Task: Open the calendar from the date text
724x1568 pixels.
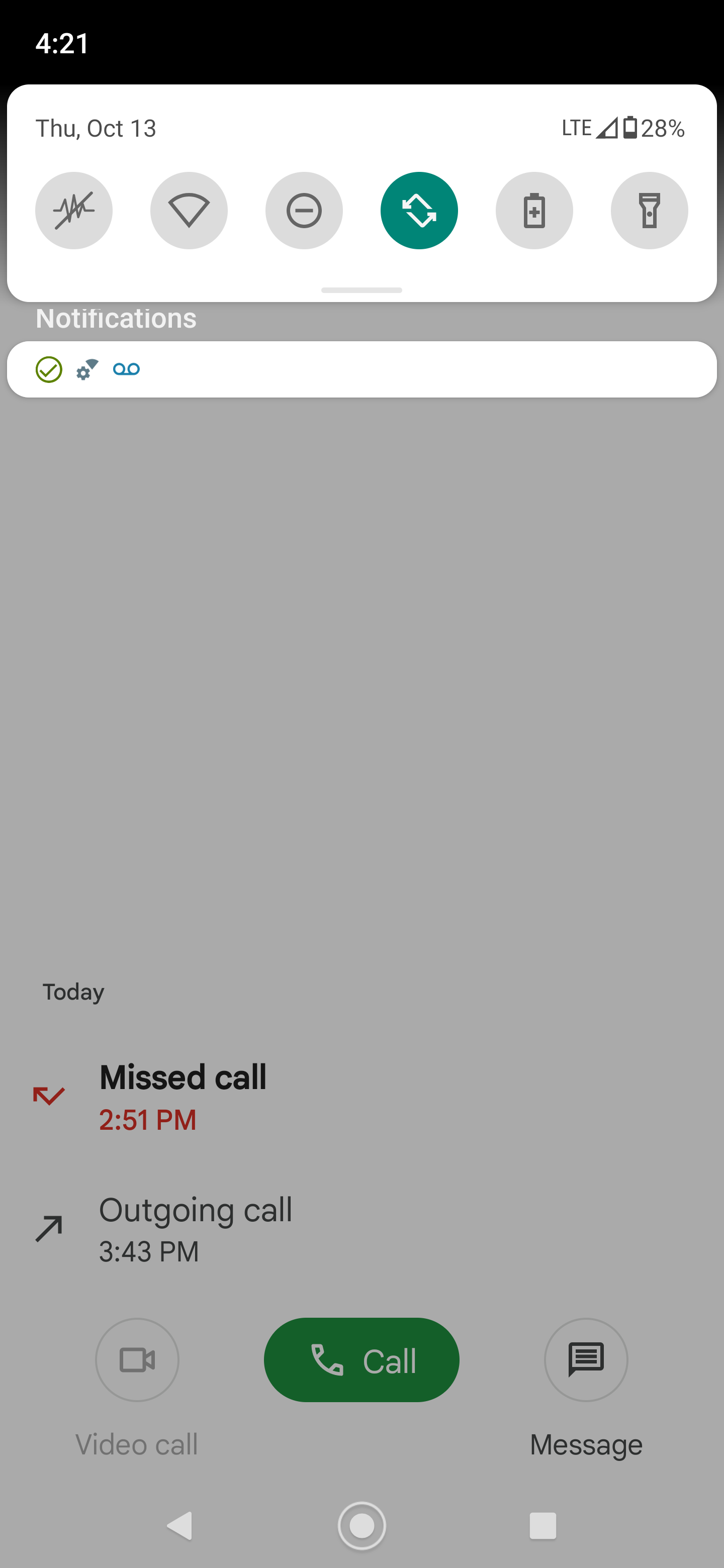Action: click(x=96, y=128)
